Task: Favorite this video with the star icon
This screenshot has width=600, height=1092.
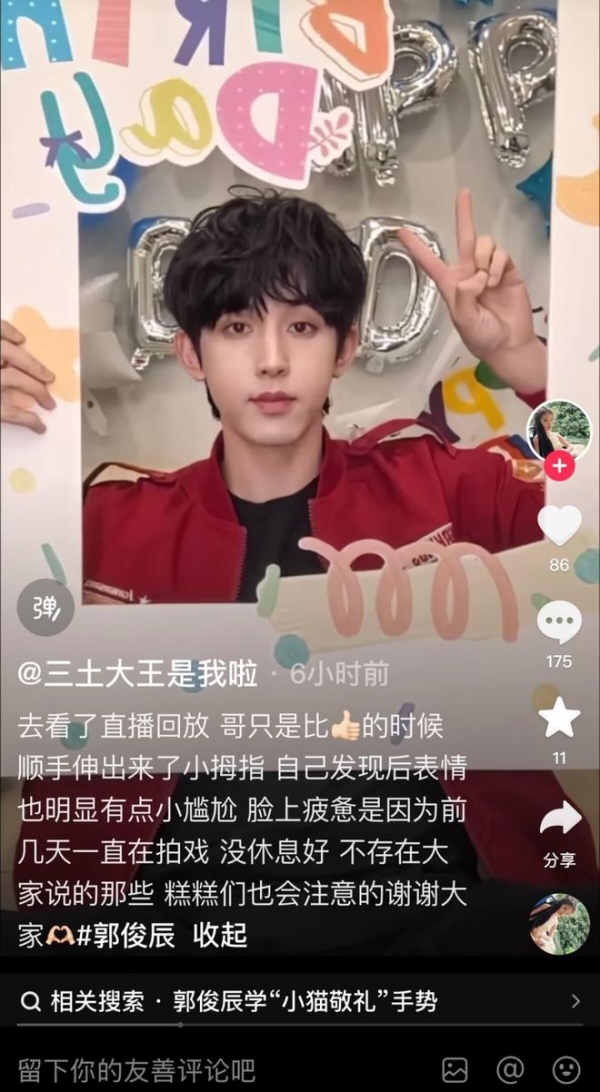Action: [x=559, y=718]
